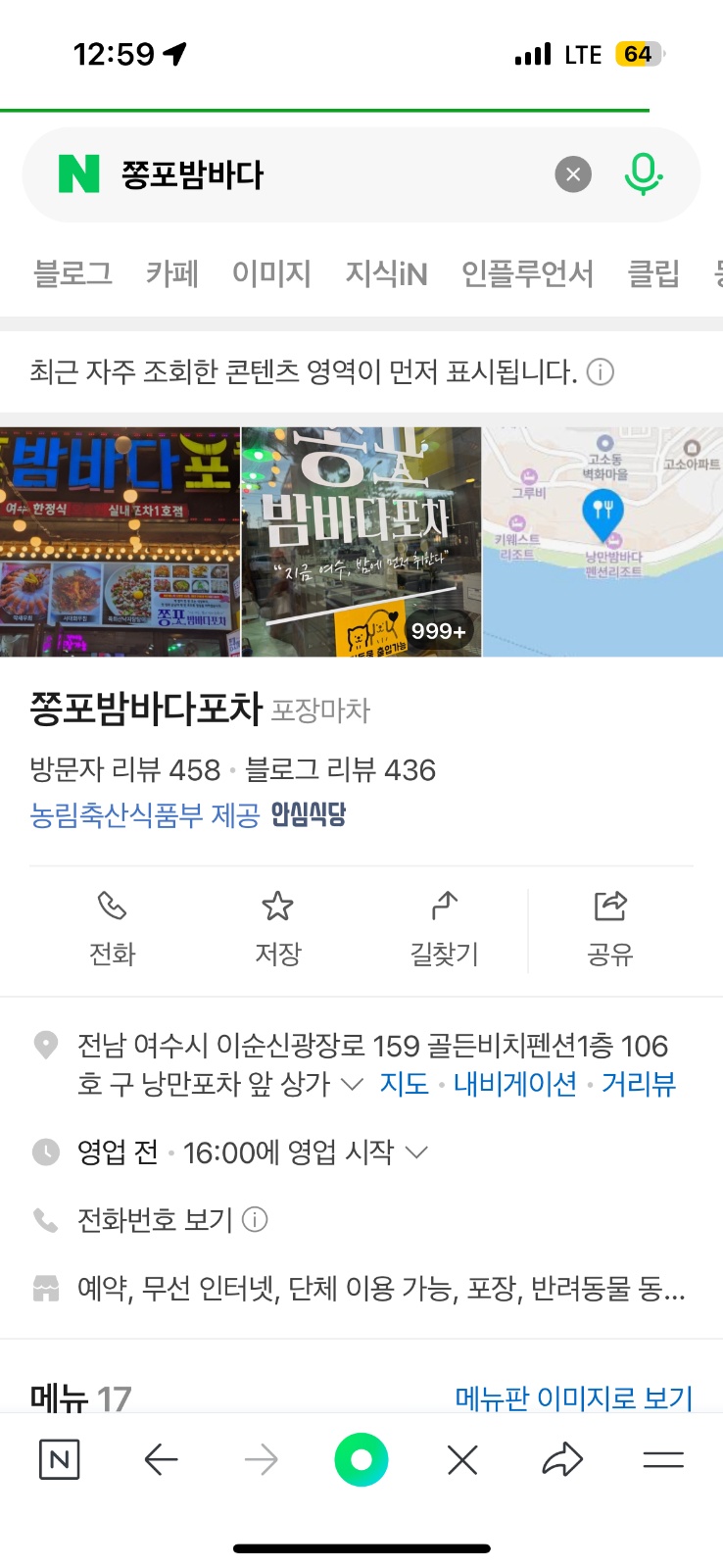Open the 지도 map link
Viewport: 723px width, 1568px height.
click(x=405, y=1085)
